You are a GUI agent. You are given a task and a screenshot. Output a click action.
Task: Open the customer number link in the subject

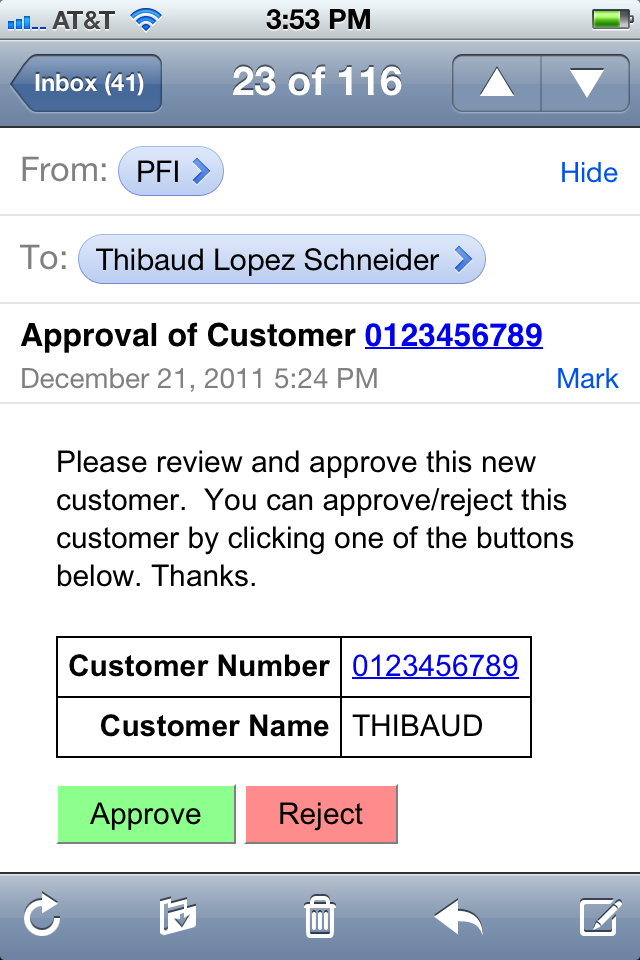(x=453, y=335)
